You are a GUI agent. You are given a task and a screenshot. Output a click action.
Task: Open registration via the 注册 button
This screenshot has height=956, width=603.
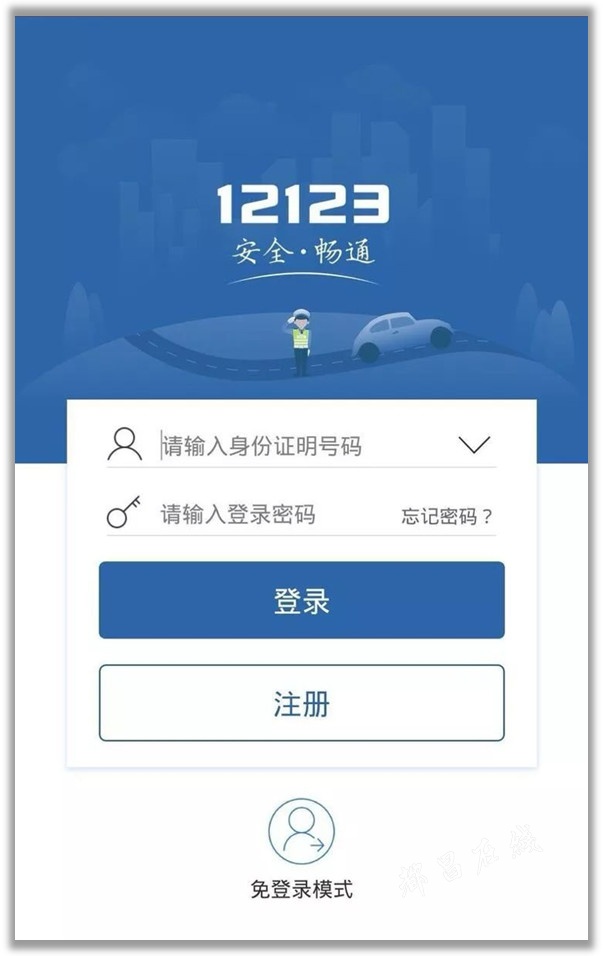point(301,703)
